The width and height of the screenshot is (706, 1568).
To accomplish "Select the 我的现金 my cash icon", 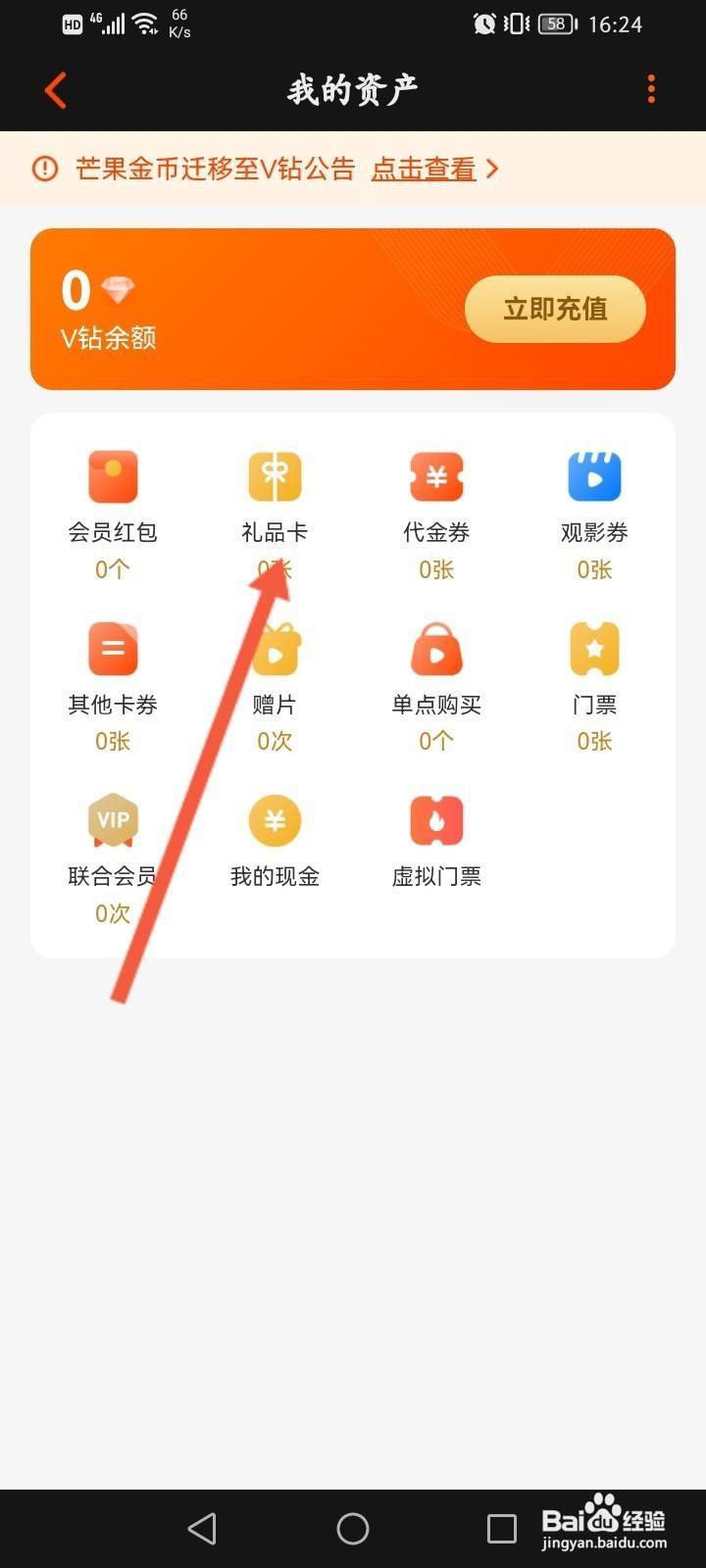I will tap(275, 820).
